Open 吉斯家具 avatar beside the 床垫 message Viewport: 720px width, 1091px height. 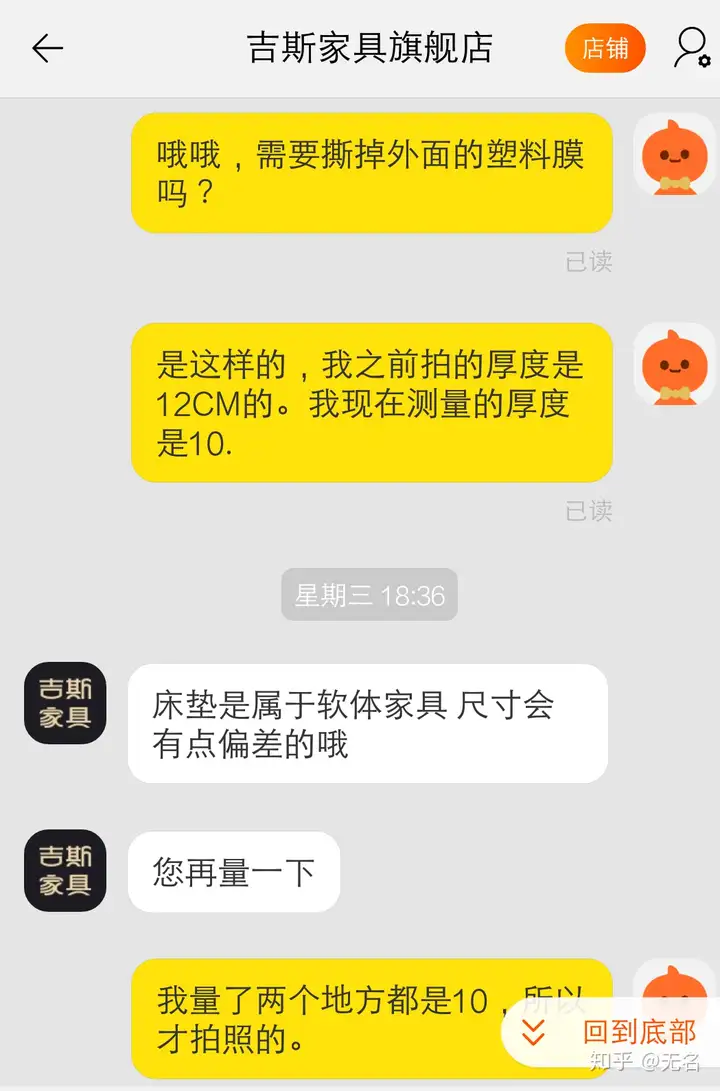[x=65, y=703]
